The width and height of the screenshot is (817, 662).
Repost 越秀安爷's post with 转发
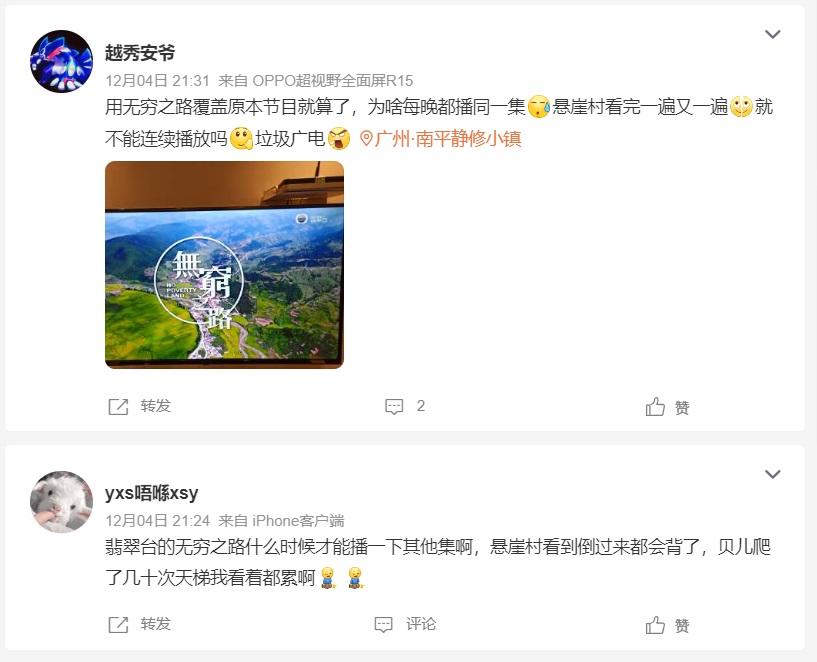[x=140, y=406]
